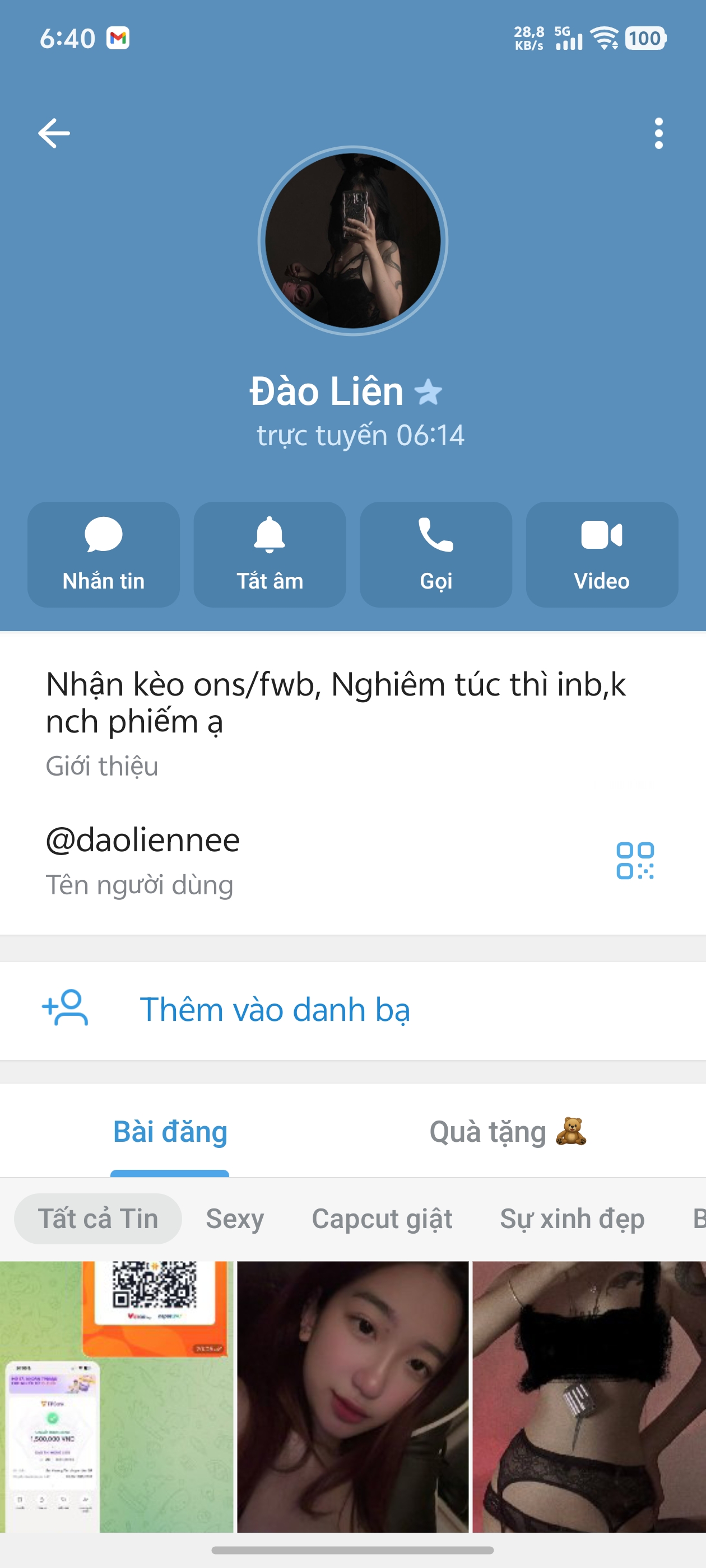This screenshot has width=706, height=1568.
Task: Start a voice call with Gọi
Action: tap(435, 554)
